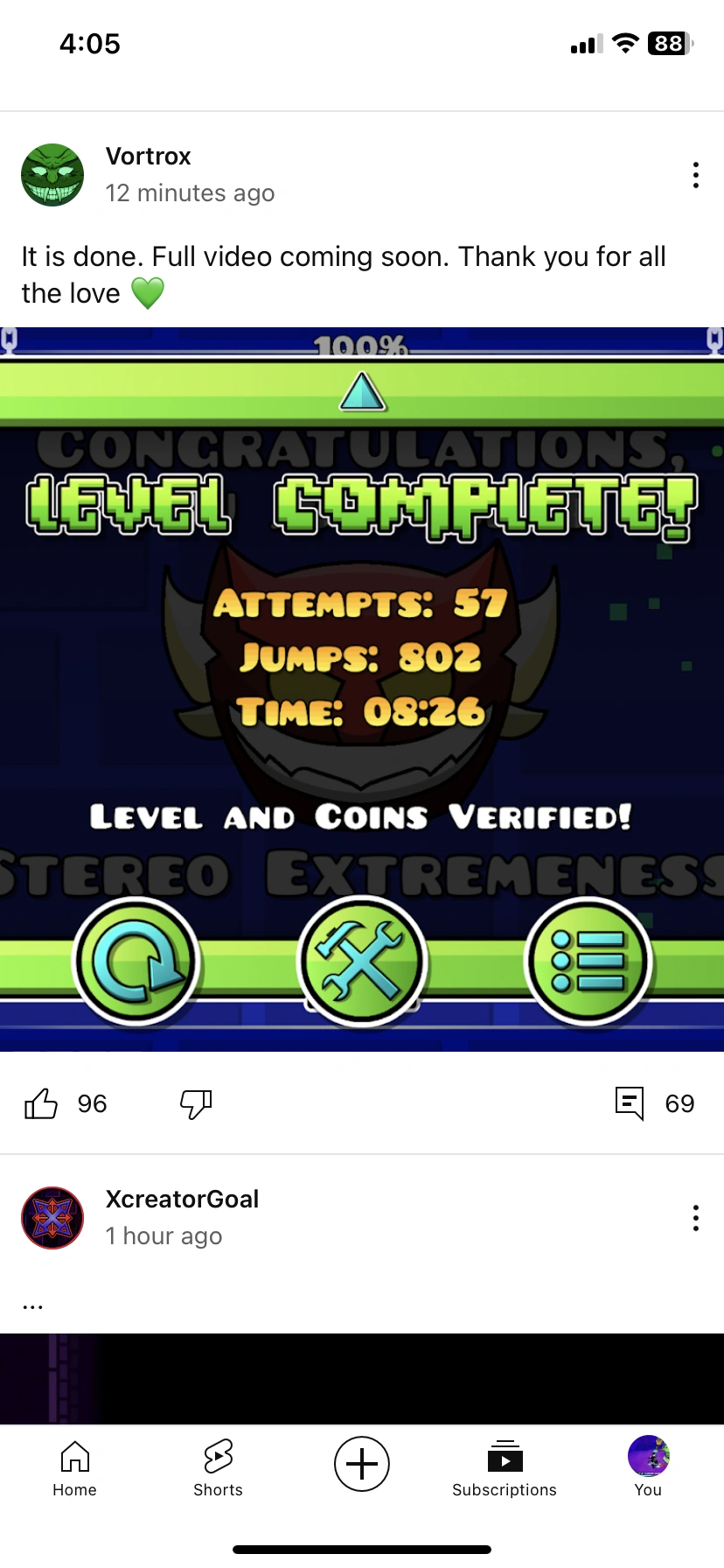This screenshot has width=724, height=1568.
Task: Open Vortrox's channel avatar
Action: coord(52,175)
